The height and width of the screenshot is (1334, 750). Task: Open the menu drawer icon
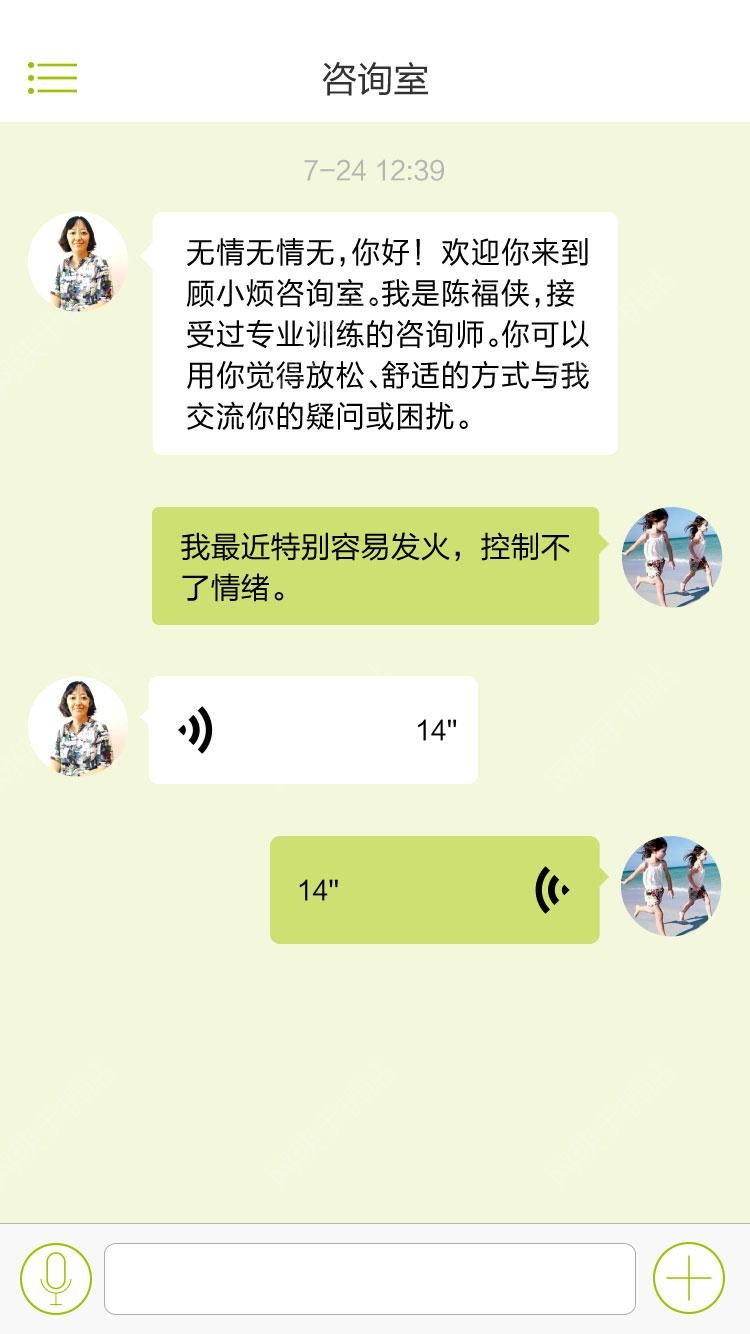53,78
